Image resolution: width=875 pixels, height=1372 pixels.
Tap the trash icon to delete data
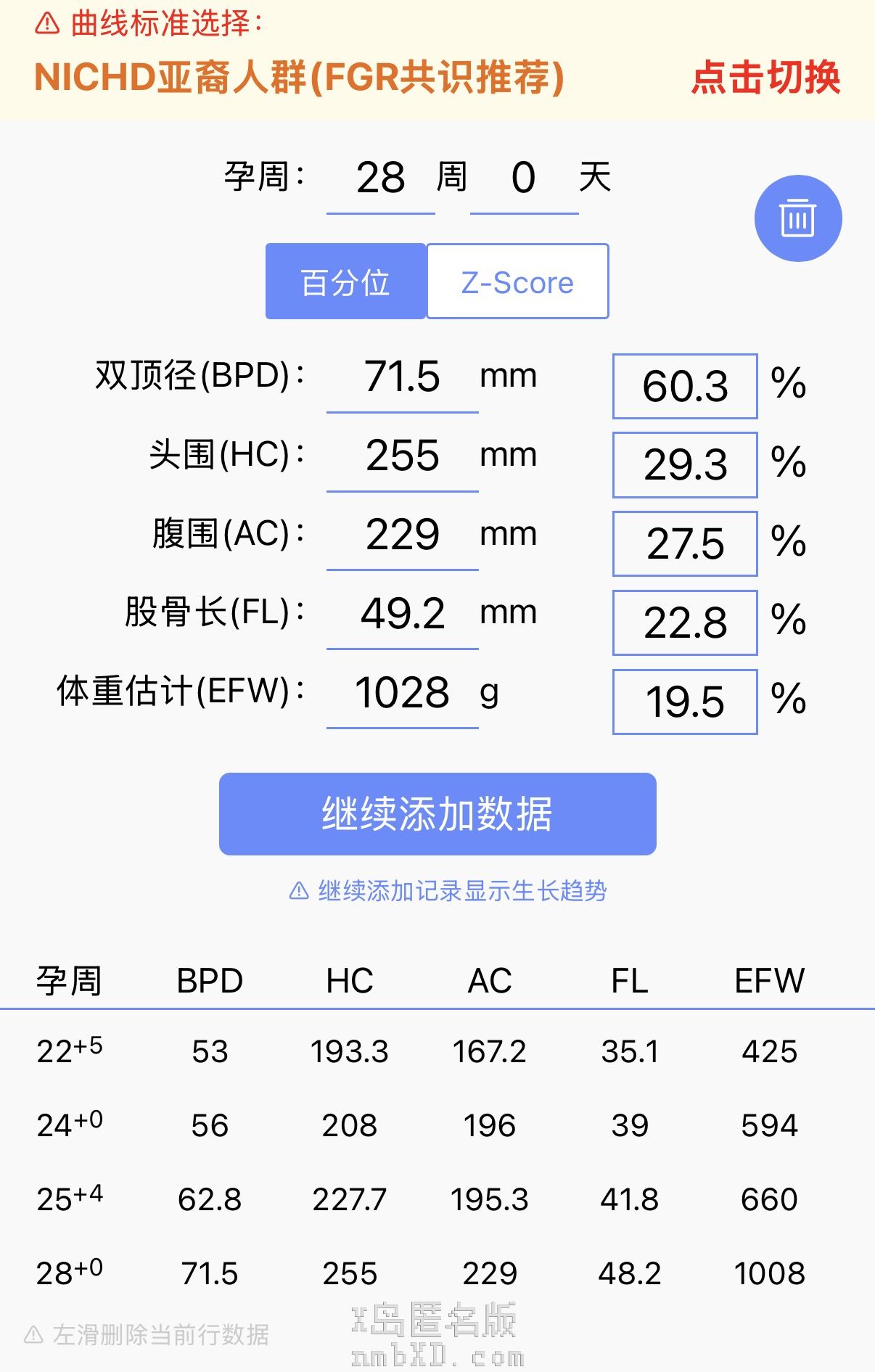(x=797, y=218)
